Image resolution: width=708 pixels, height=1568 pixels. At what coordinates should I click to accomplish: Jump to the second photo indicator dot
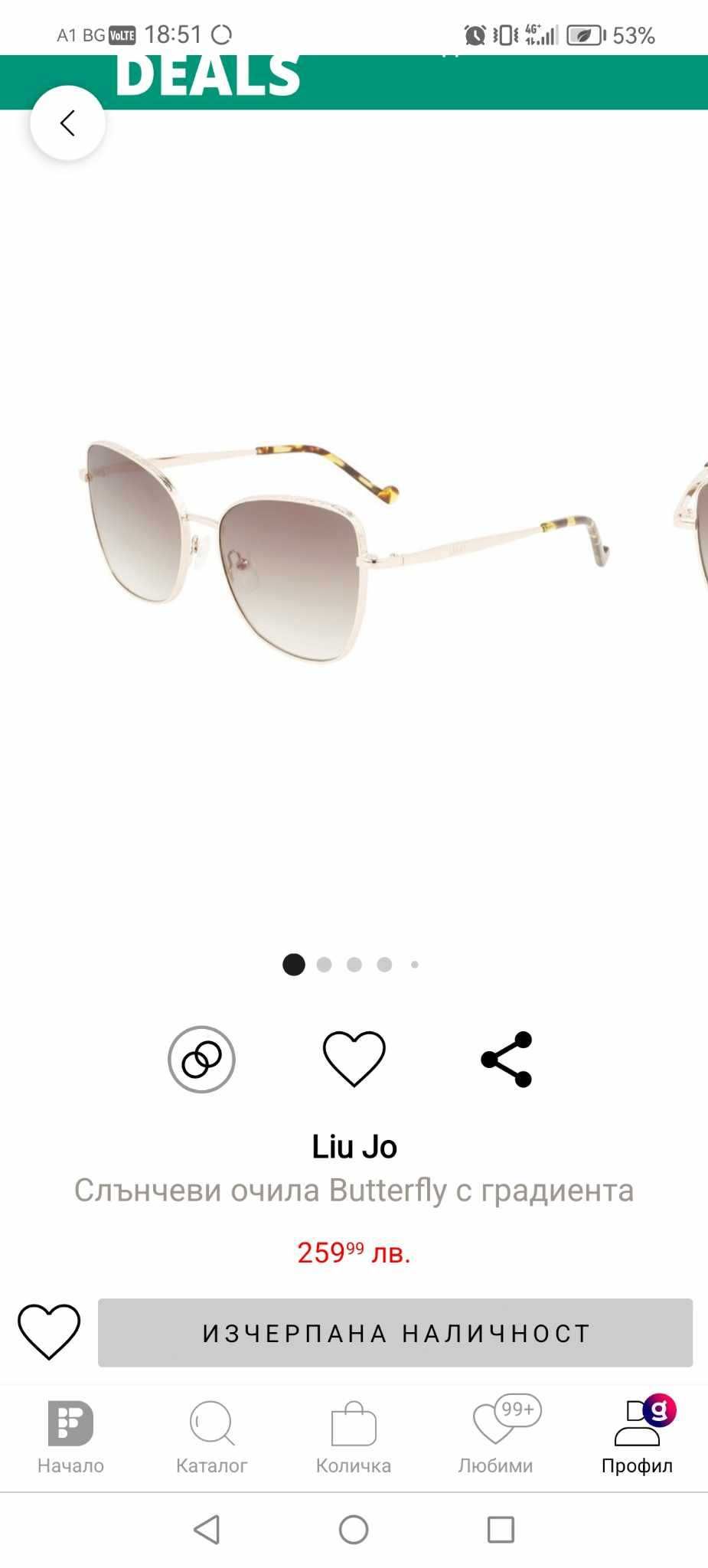click(324, 965)
